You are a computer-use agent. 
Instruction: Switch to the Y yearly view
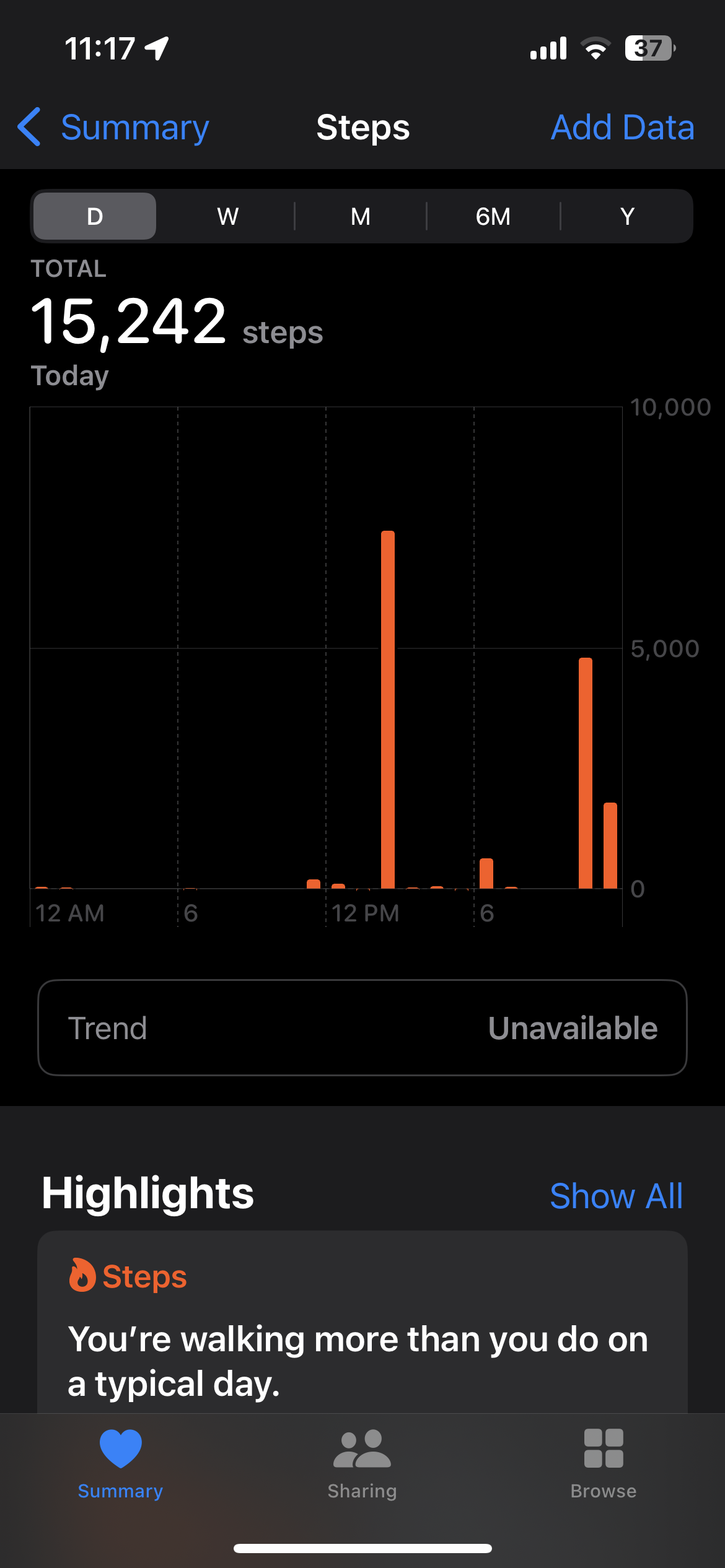tap(627, 217)
